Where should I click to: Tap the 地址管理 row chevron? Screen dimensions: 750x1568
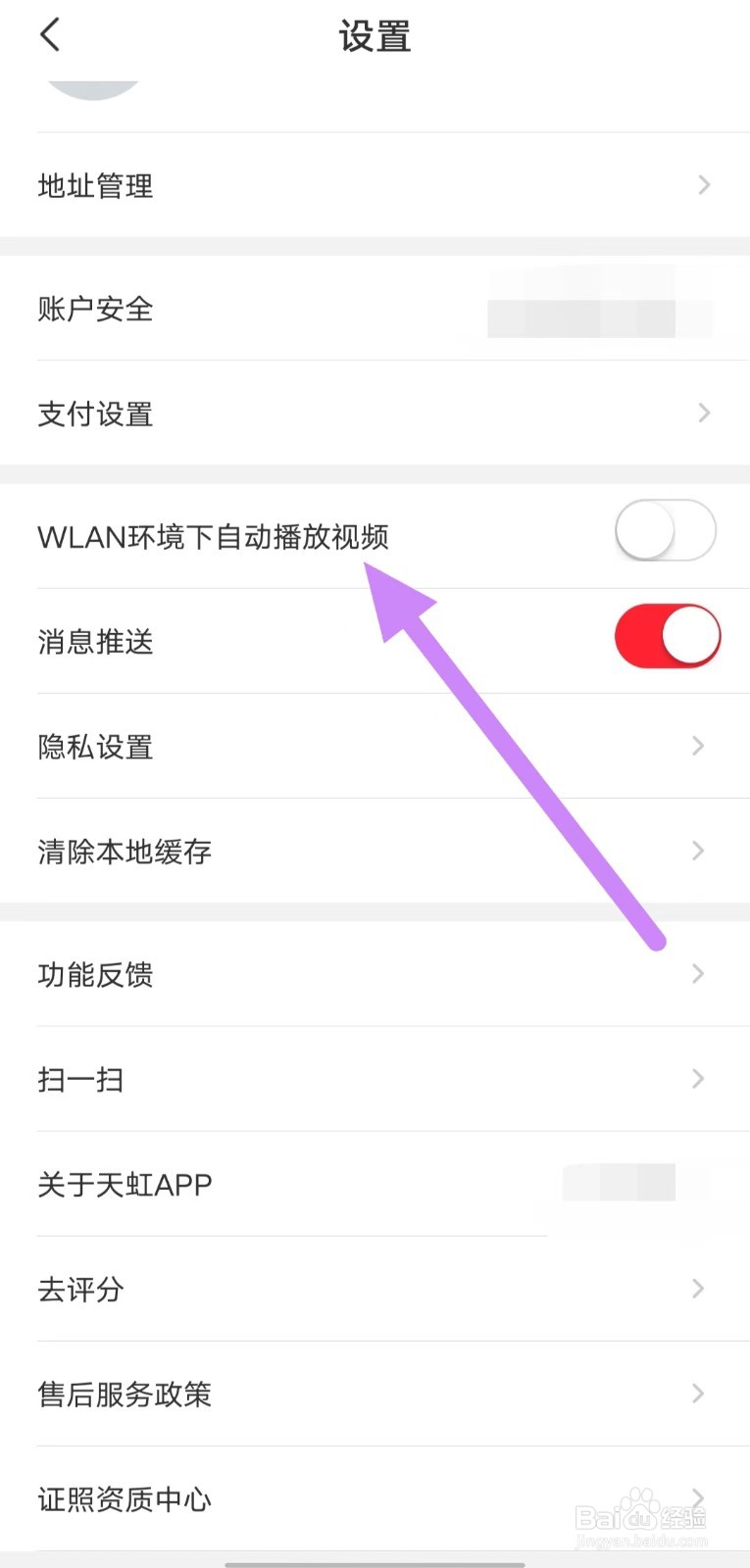[x=703, y=184]
